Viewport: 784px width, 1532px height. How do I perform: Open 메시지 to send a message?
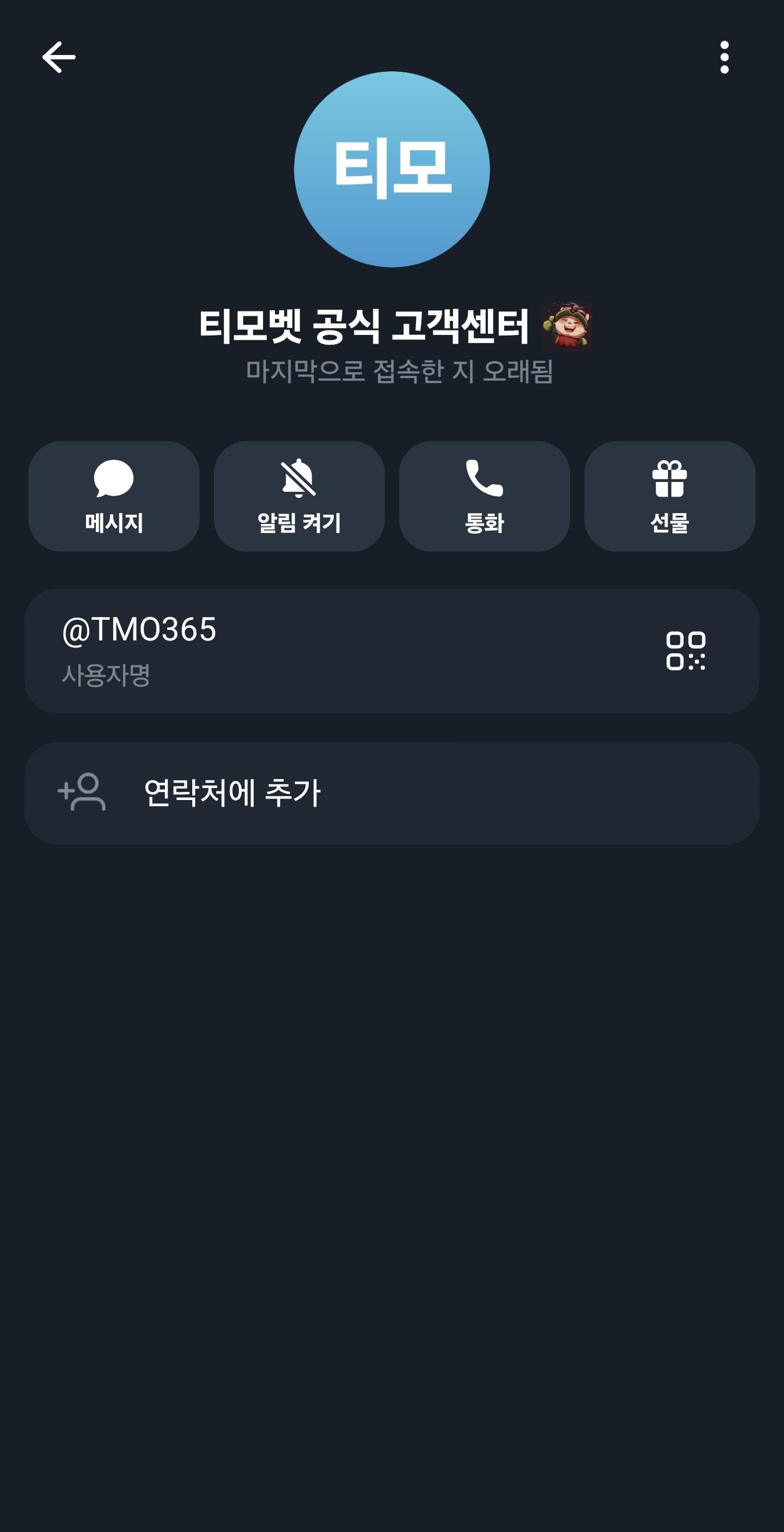pyautogui.click(x=114, y=496)
